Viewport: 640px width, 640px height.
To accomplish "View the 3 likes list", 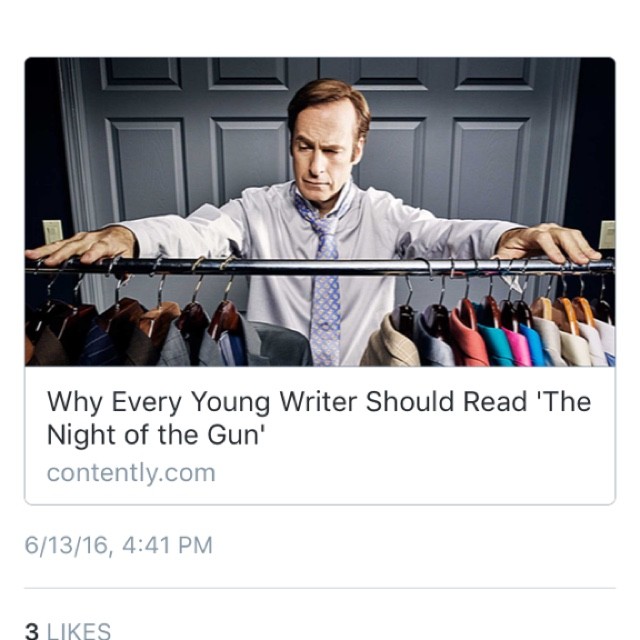I will (x=68, y=629).
